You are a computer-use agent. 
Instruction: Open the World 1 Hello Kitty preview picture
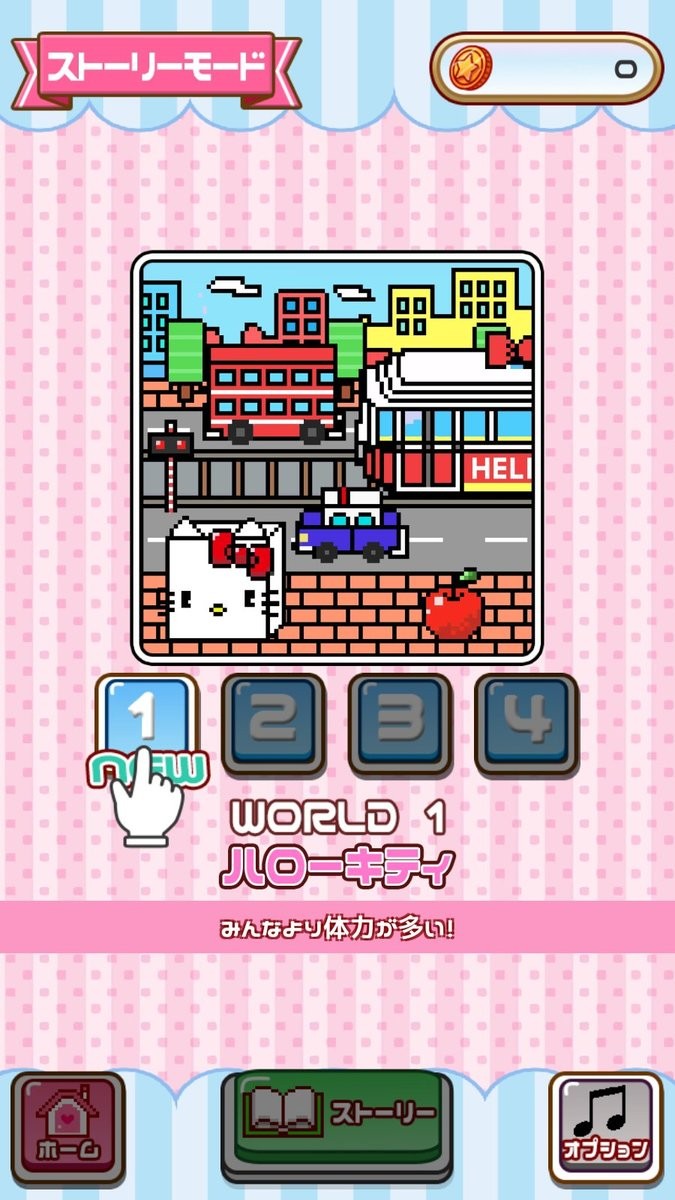337,457
